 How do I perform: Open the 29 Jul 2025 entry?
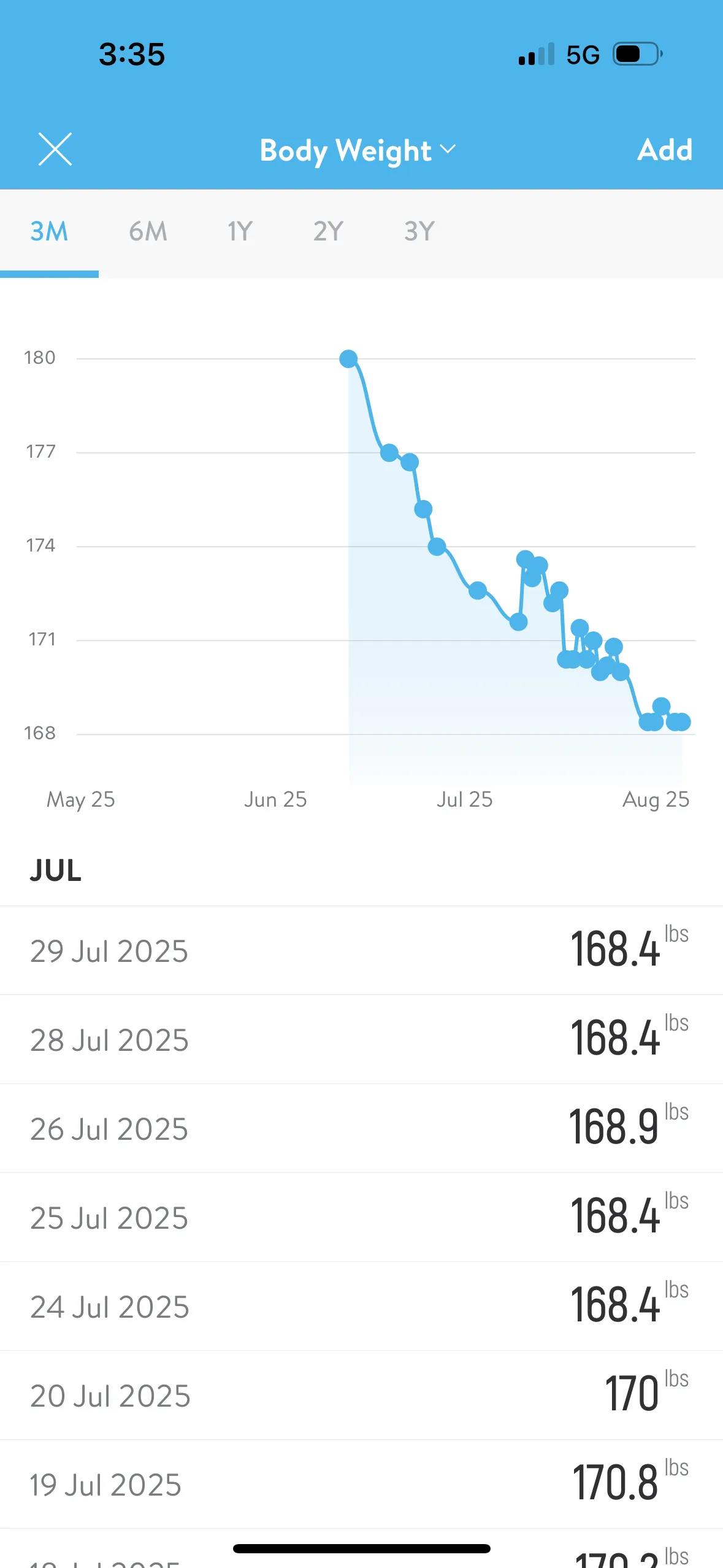pyautogui.click(x=361, y=950)
